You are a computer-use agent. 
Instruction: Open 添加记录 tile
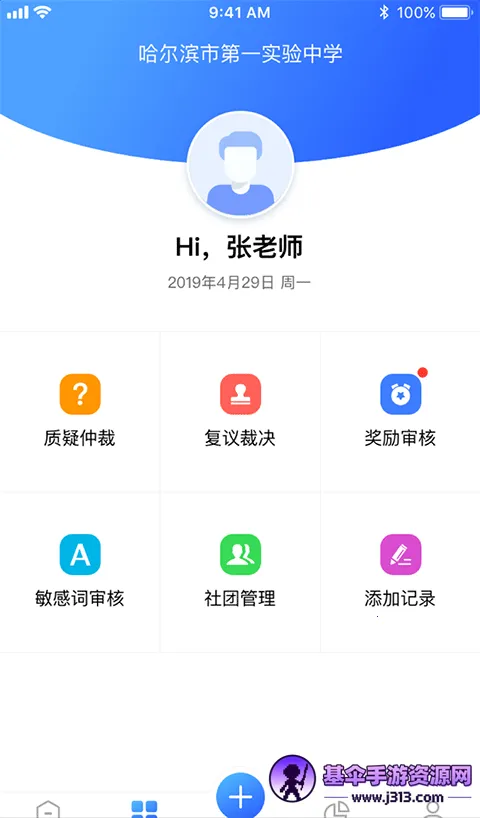(x=400, y=572)
